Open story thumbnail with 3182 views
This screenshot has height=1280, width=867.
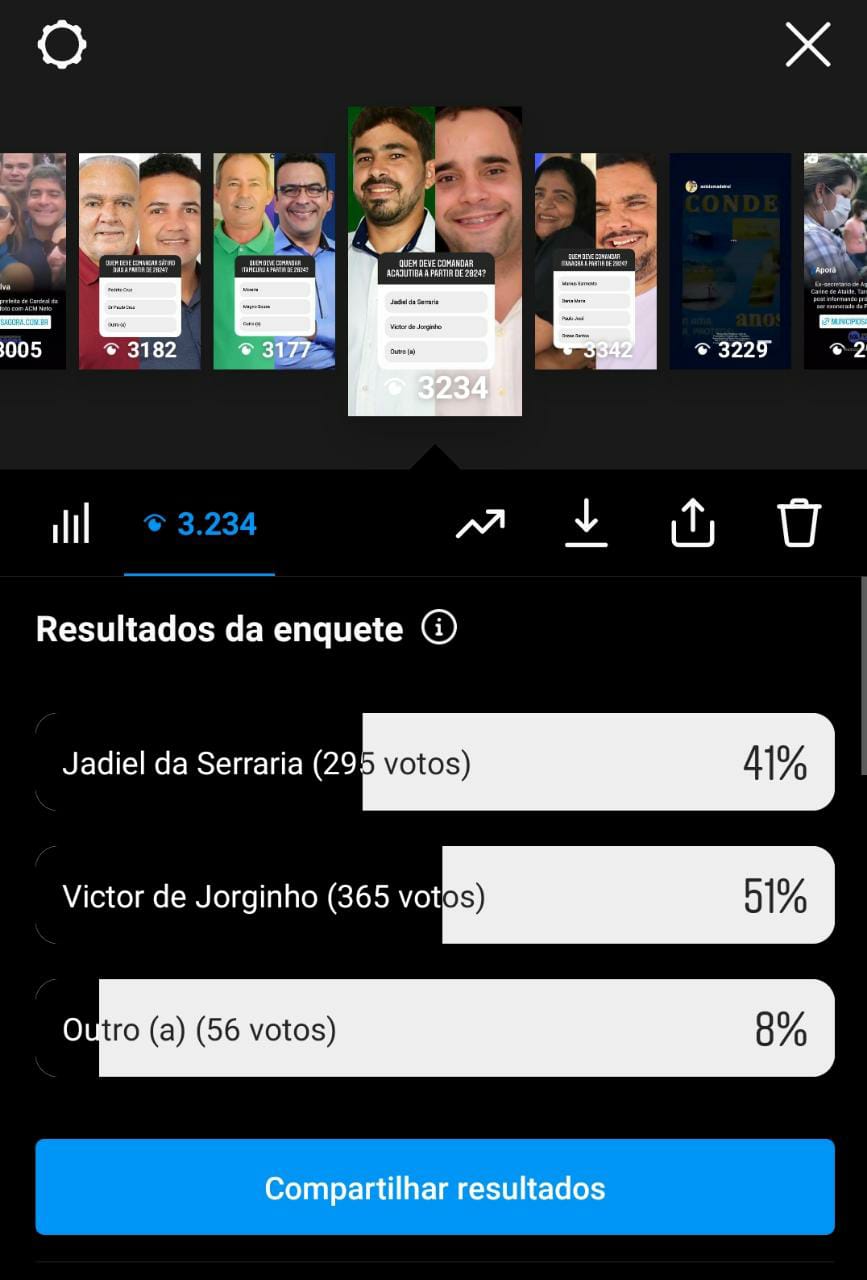(x=140, y=261)
